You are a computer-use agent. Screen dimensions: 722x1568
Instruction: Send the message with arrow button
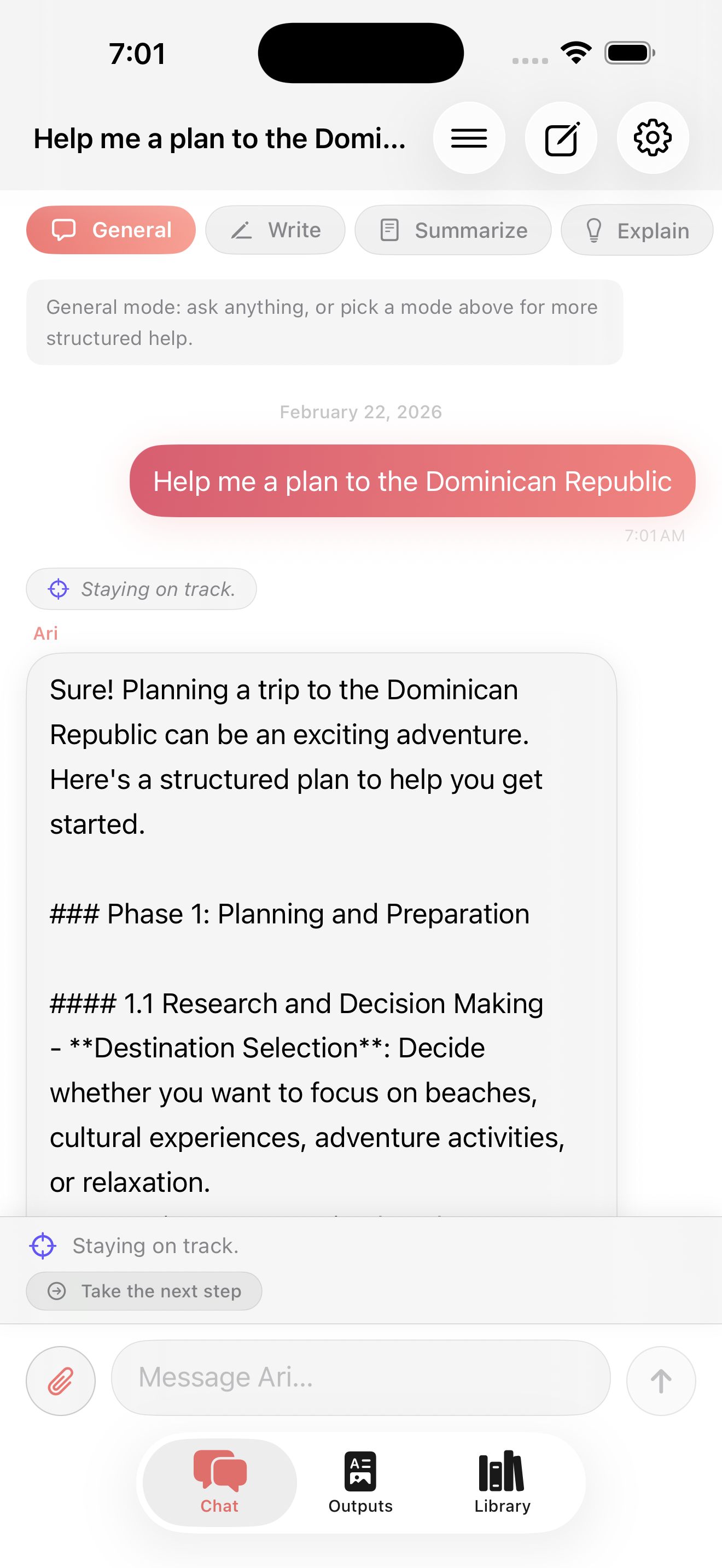click(x=661, y=1380)
